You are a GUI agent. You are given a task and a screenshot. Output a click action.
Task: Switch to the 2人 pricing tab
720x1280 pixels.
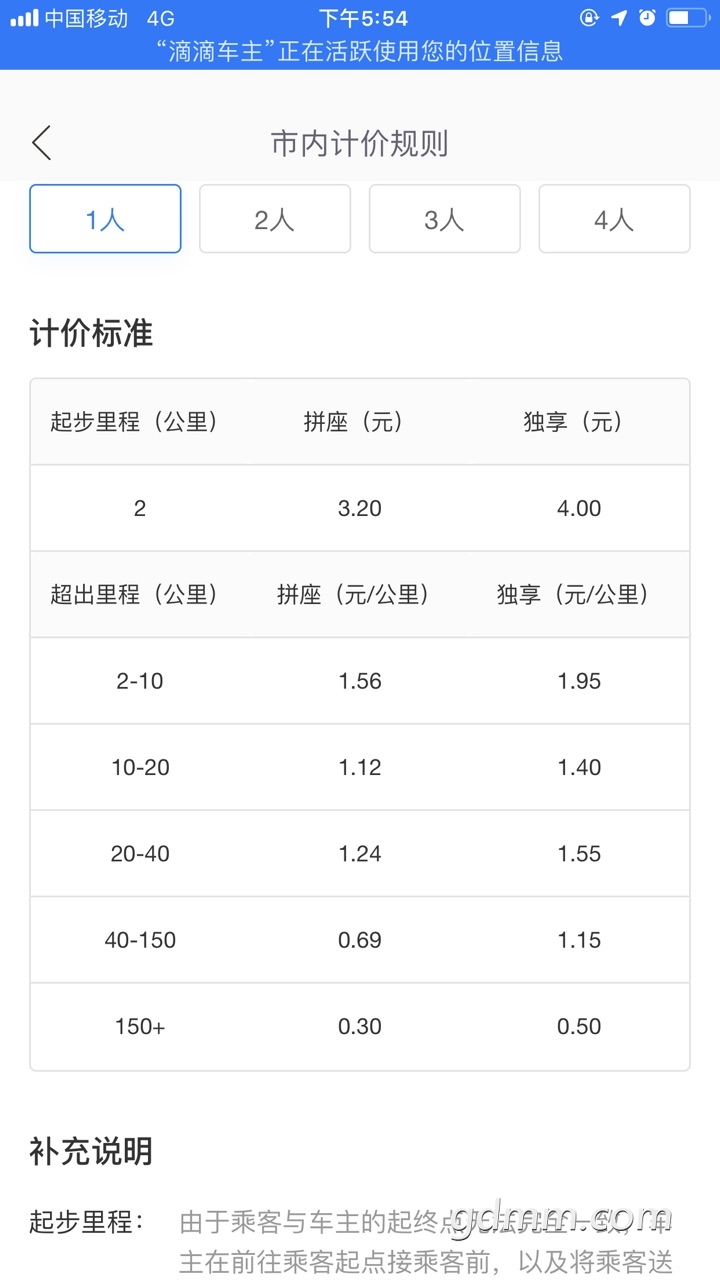point(275,219)
